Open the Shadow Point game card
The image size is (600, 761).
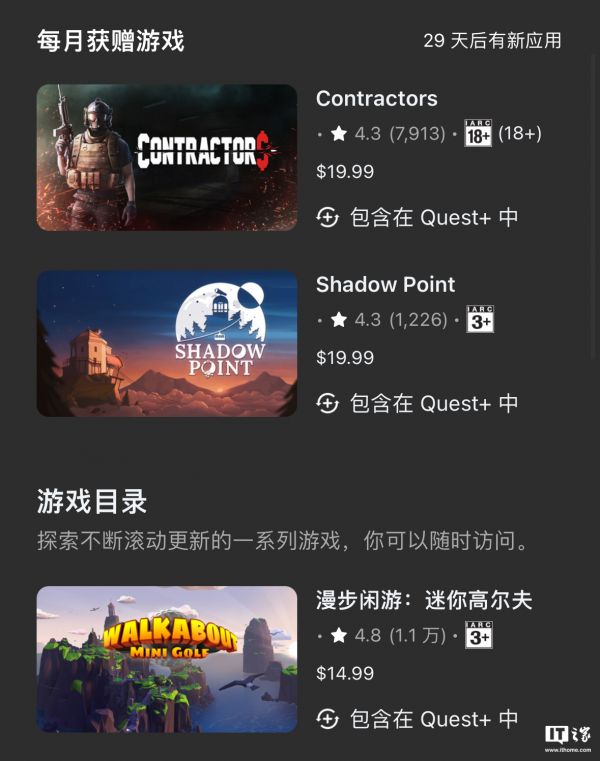pyautogui.click(x=167, y=343)
